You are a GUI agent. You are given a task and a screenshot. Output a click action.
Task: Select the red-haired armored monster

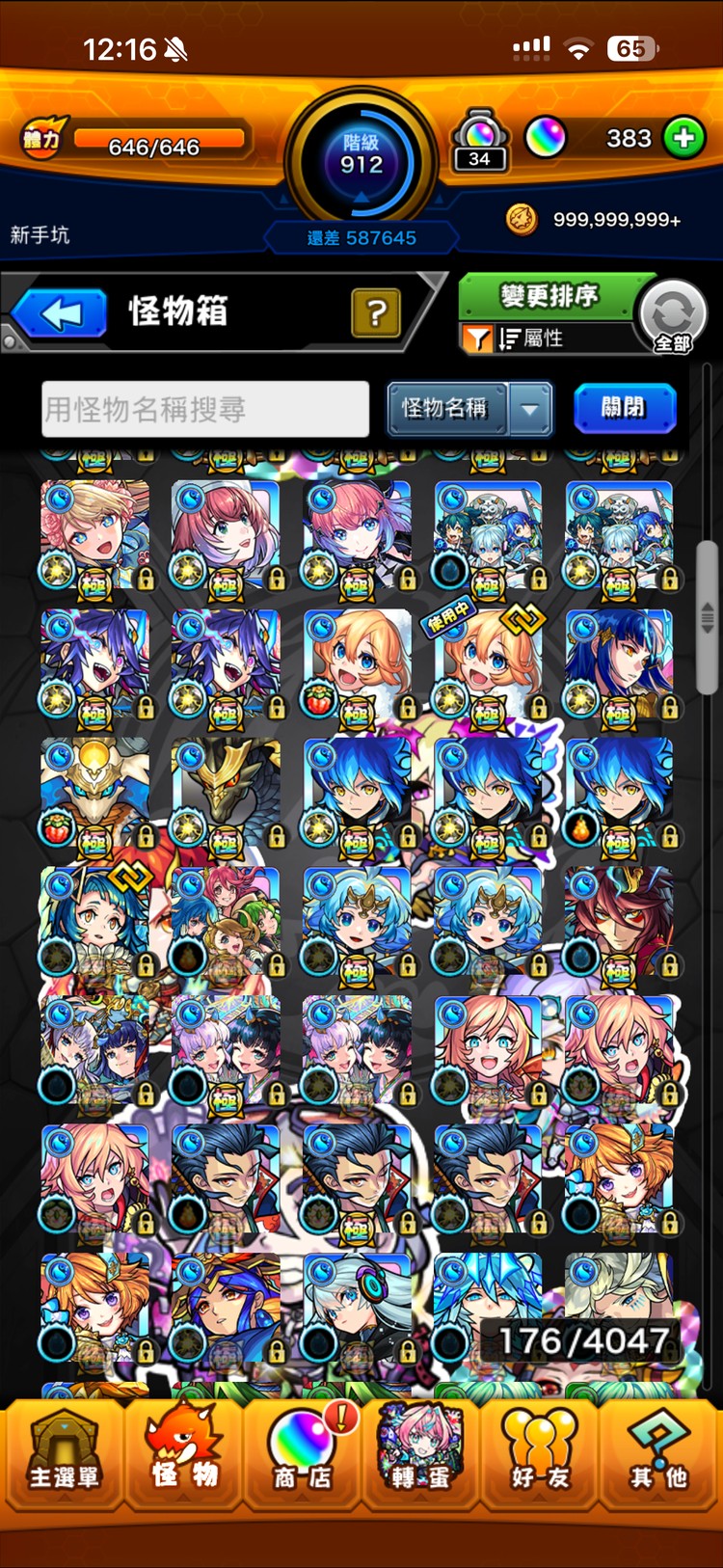tap(619, 922)
